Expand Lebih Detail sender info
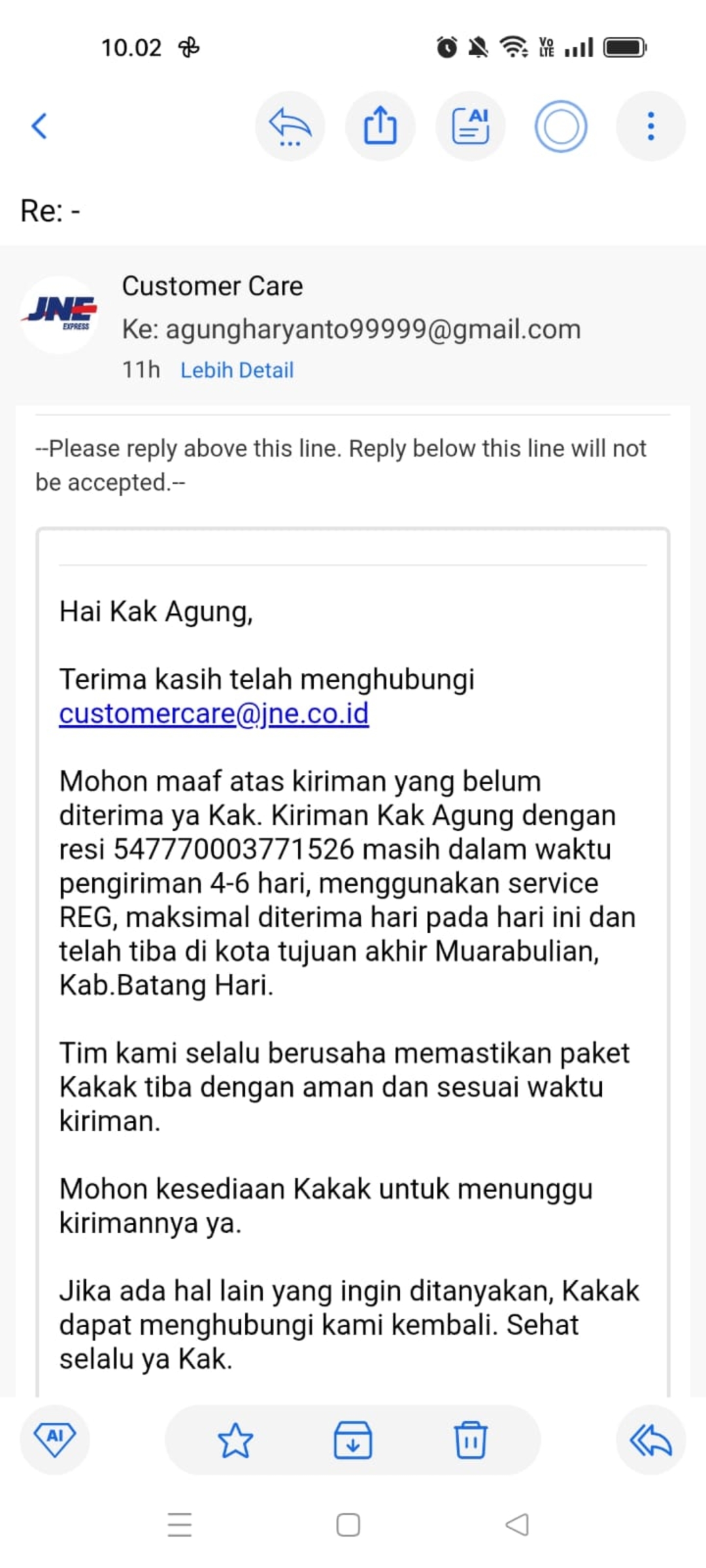706x1568 pixels. pyautogui.click(x=237, y=370)
